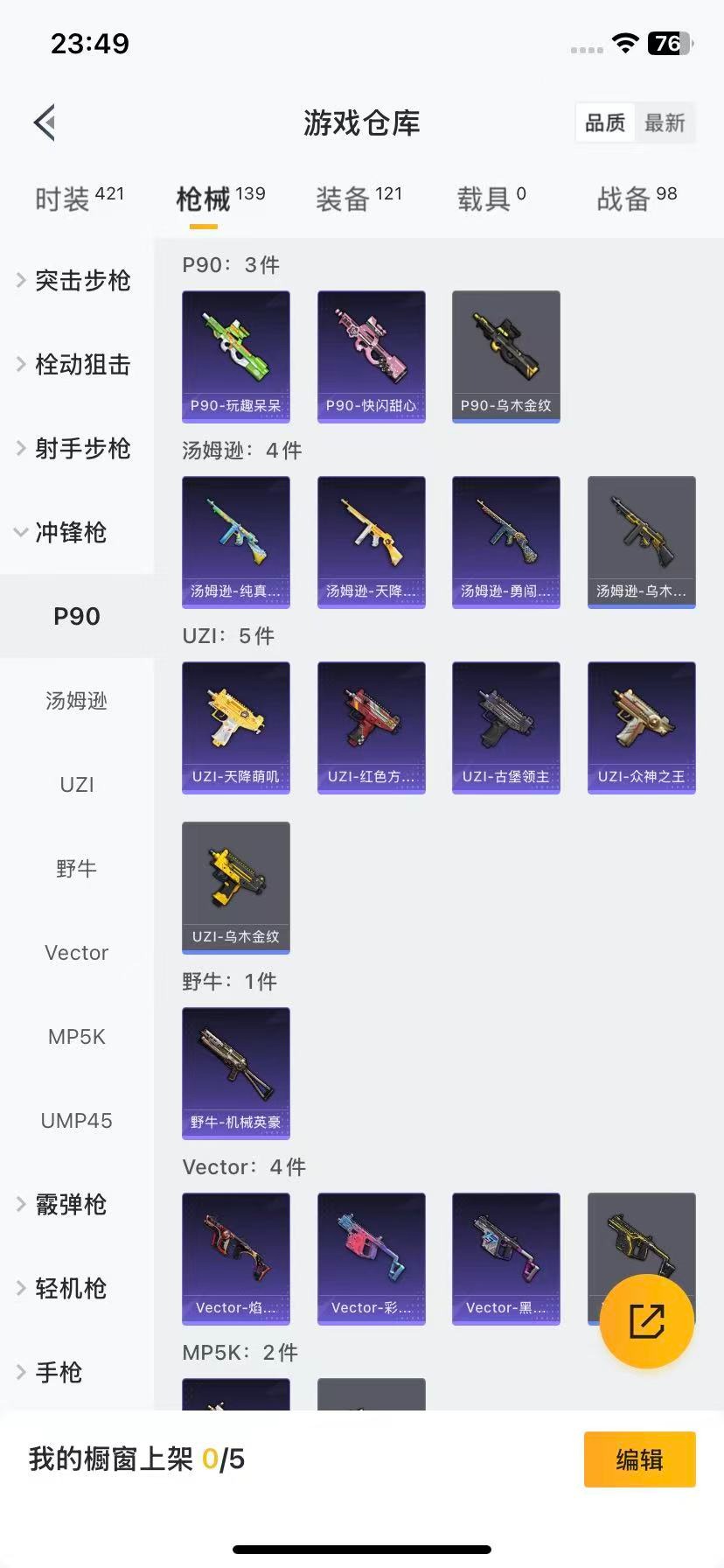View the P90-乌木金纹 skin
The height and width of the screenshot is (1568, 724).
[x=505, y=355]
